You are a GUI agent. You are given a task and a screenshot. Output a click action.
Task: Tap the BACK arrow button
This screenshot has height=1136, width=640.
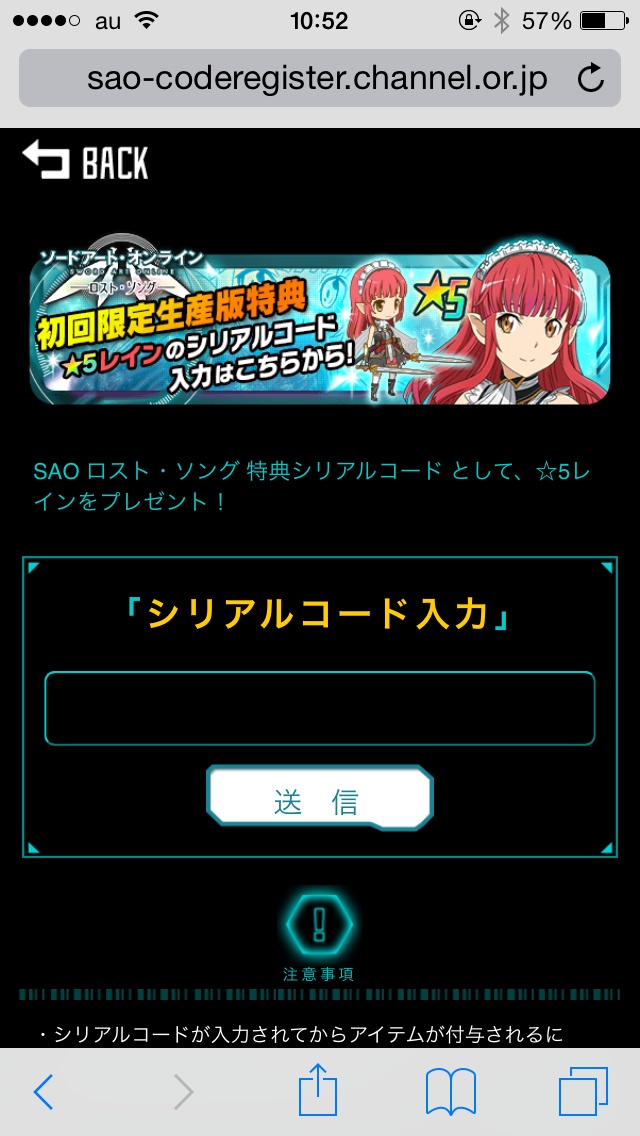[x=85, y=162]
